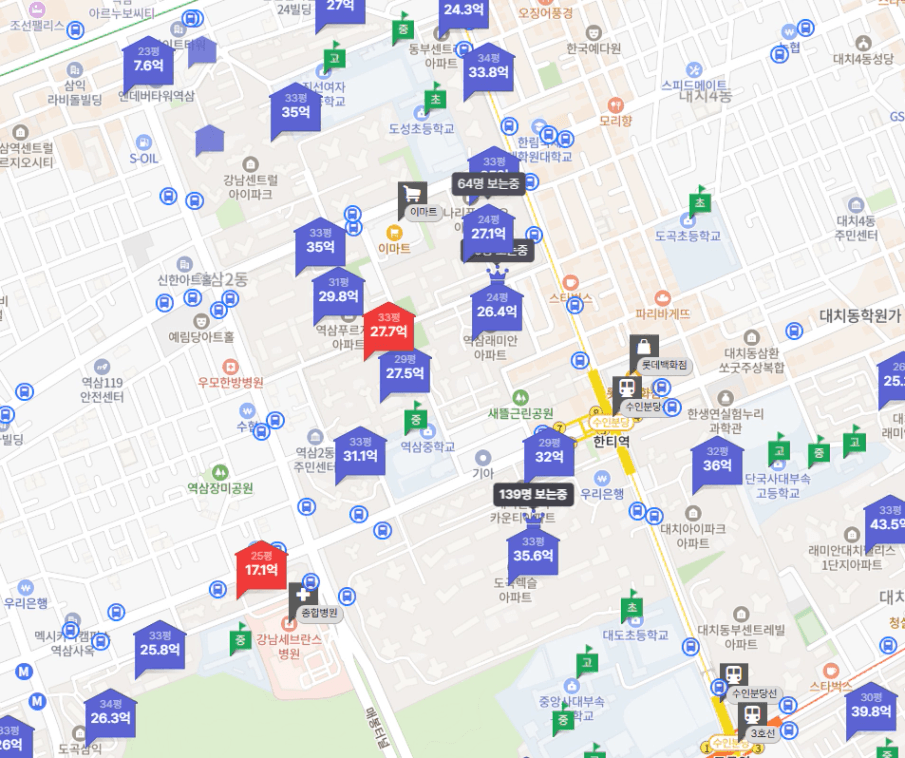Open the 26.4억 crowned apartment marker
Viewport: 905px width, 758px height.
pos(497,305)
